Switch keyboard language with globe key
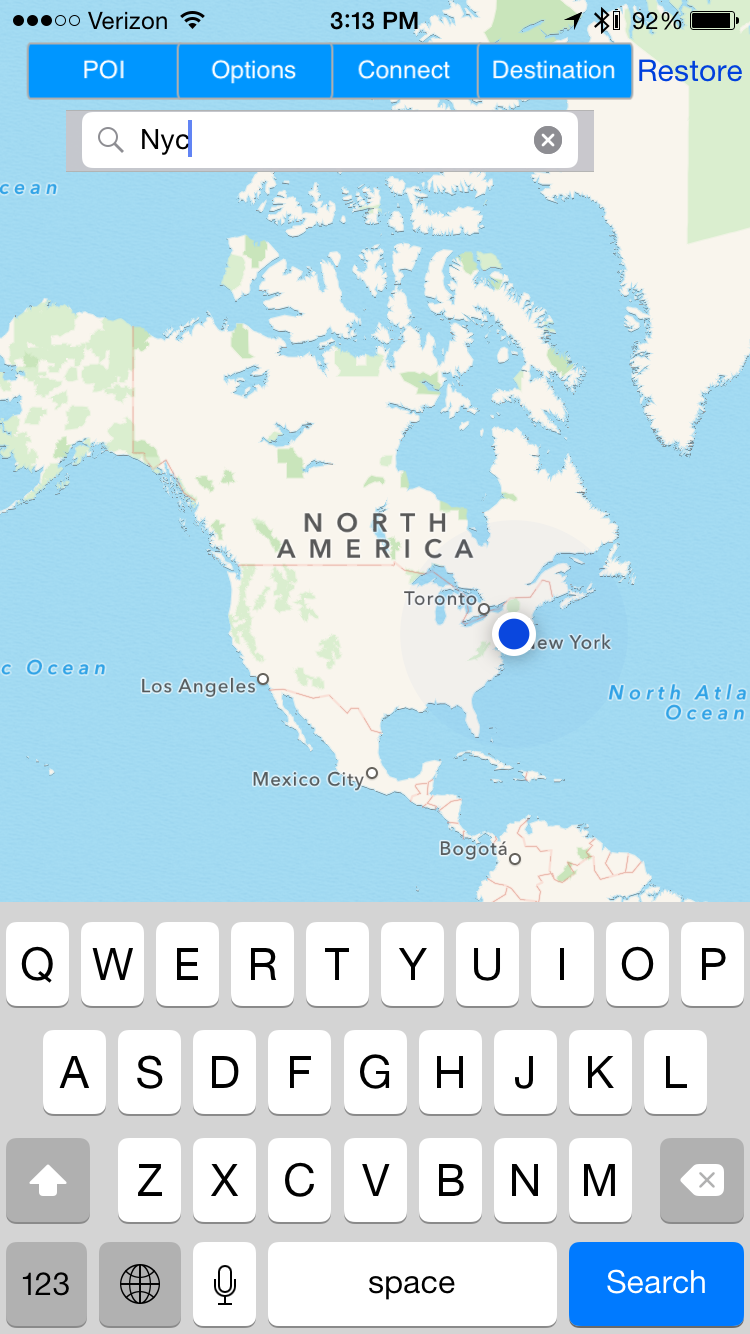The height and width of the screenshot is (1334, 750). coord(140,1283)
